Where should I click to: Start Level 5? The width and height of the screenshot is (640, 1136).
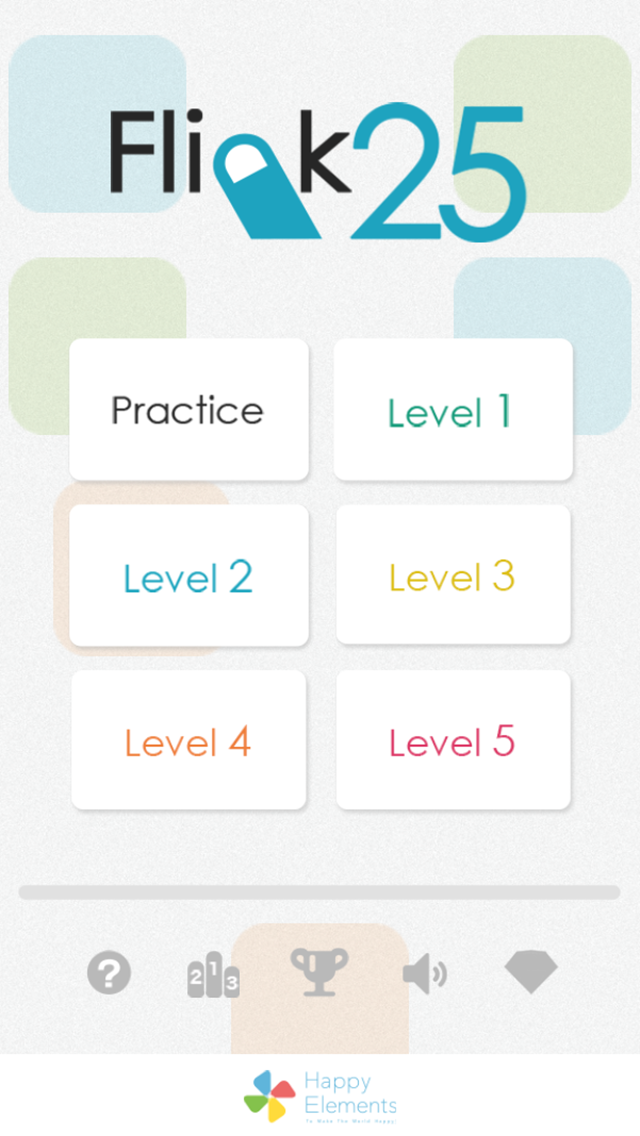point(452,741)
